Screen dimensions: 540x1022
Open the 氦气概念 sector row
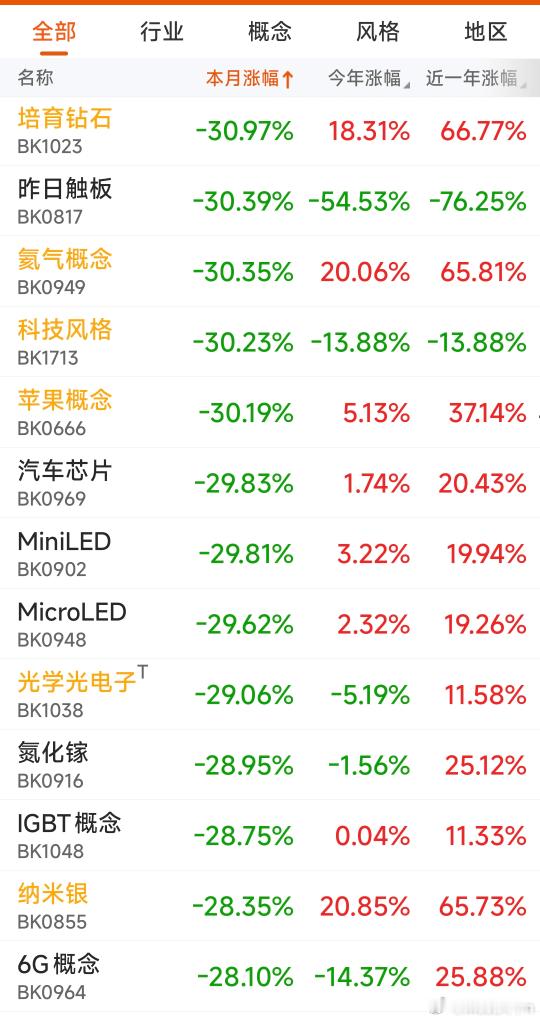(x=270, y=271)
